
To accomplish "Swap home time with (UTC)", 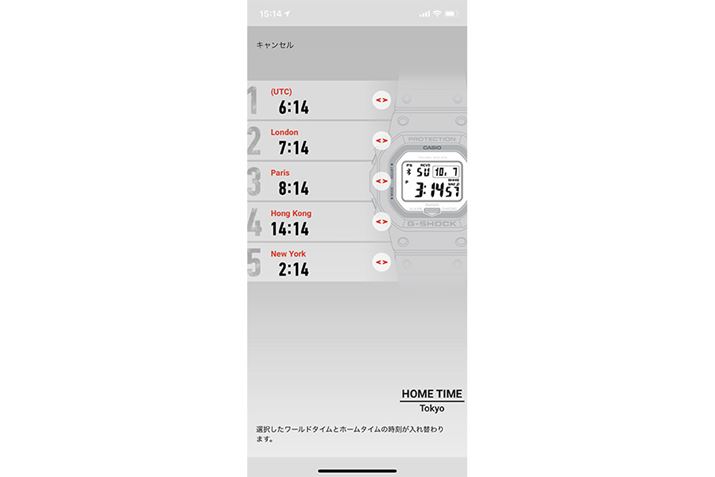I will coord(381,100).
